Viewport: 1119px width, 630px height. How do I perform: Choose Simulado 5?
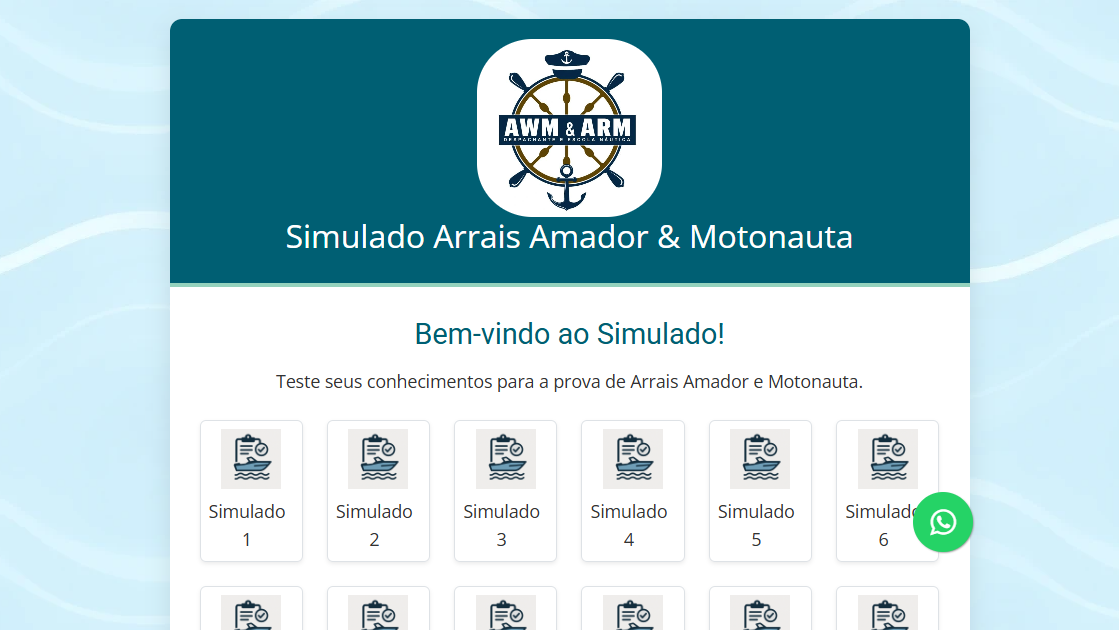coord(760,490)
